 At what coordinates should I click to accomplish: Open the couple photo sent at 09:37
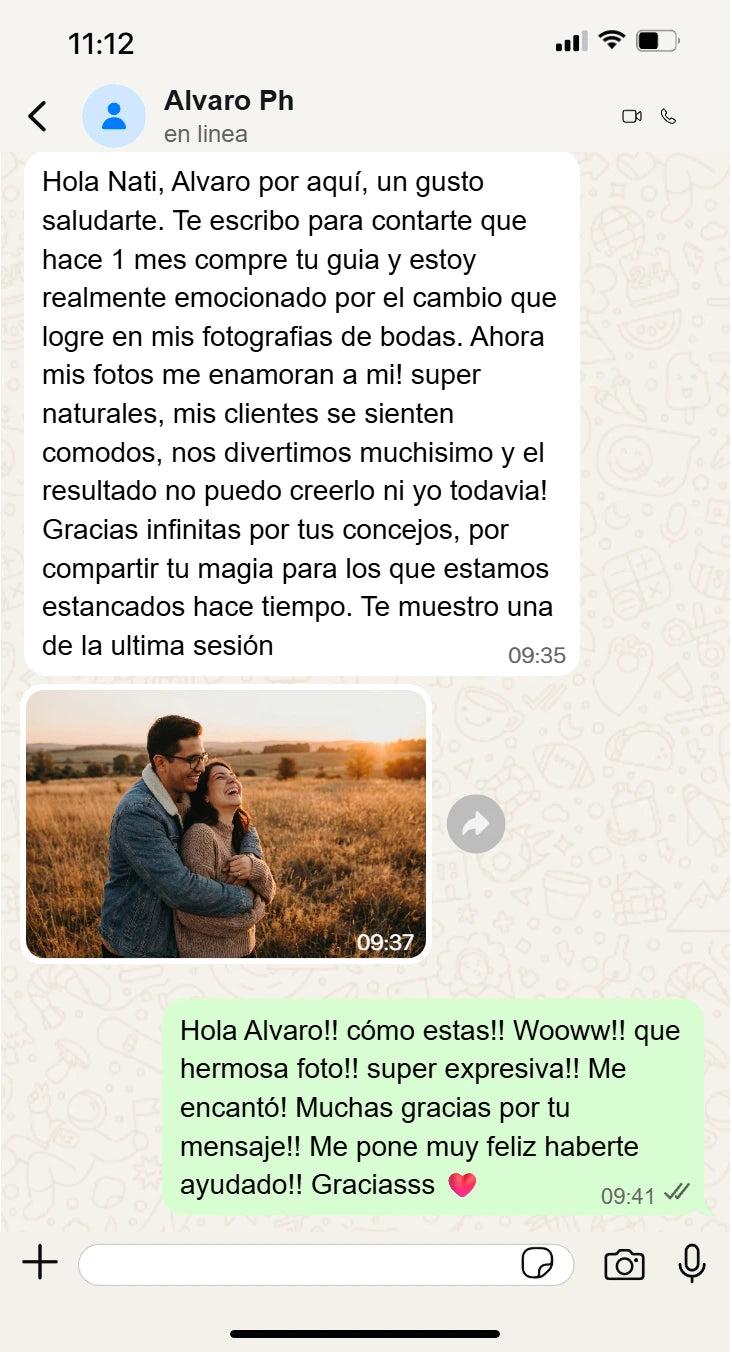[226, 823]
